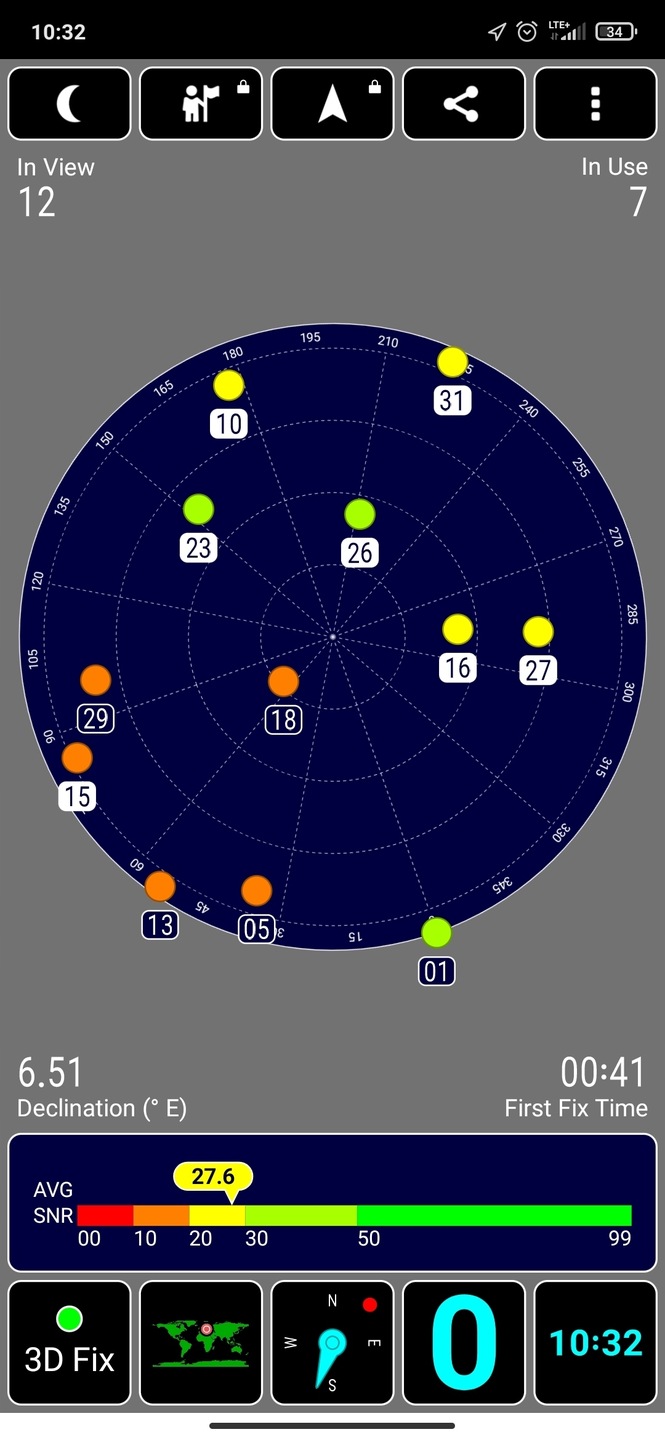Open the locked waypoint flag feature
The image size is (665, 1440).
click(201, 104)
